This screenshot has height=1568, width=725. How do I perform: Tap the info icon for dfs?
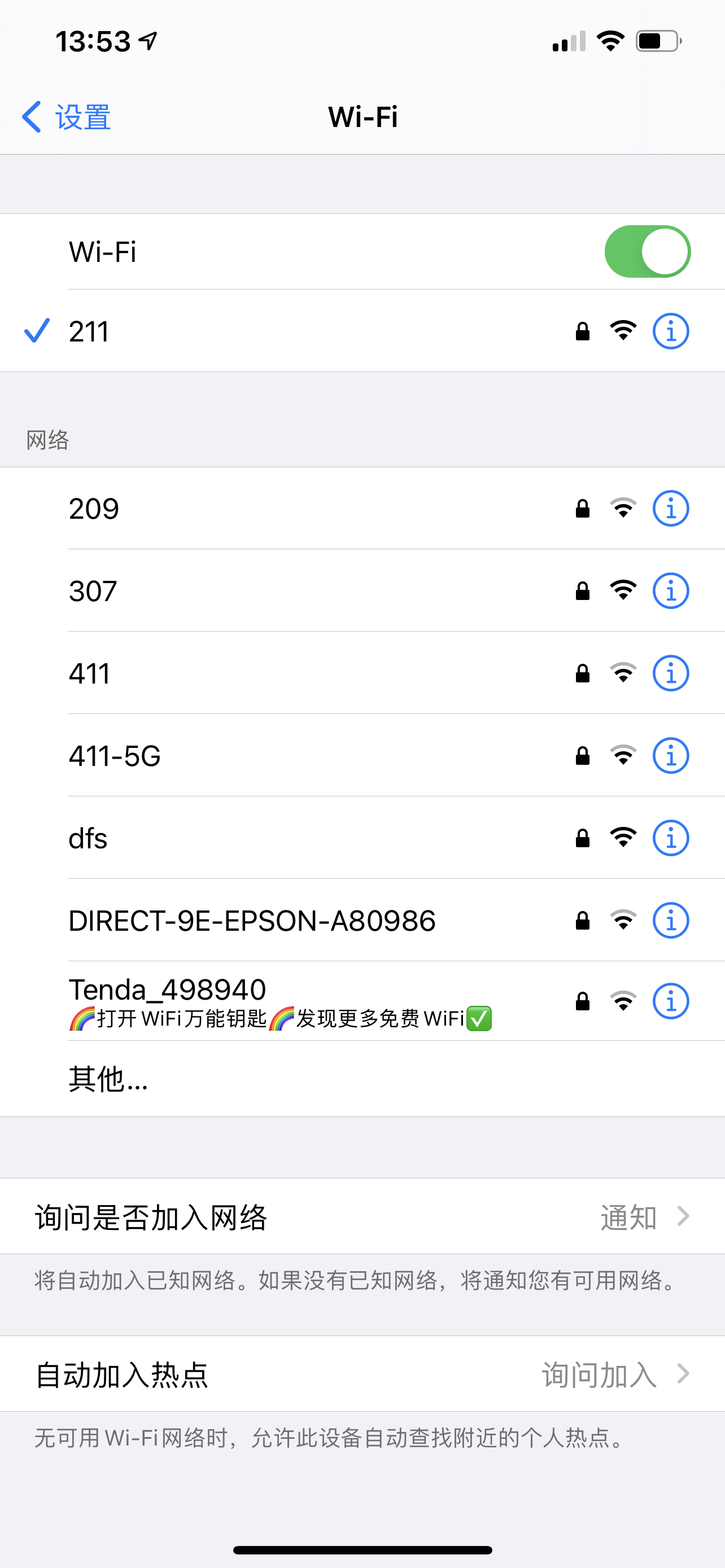click(x=670, y=838)
